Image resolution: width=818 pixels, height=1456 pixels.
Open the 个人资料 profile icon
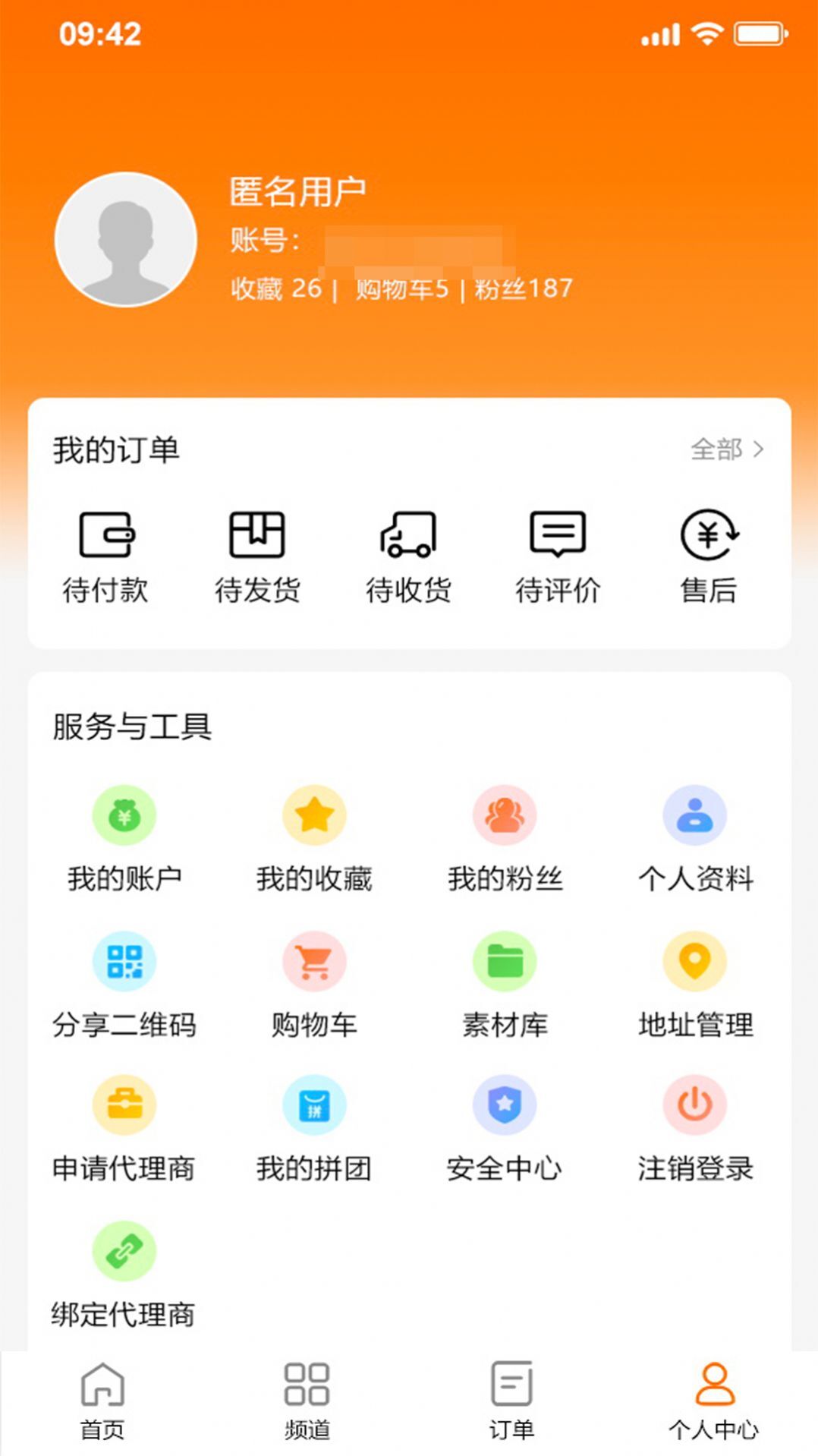point(694,815)
